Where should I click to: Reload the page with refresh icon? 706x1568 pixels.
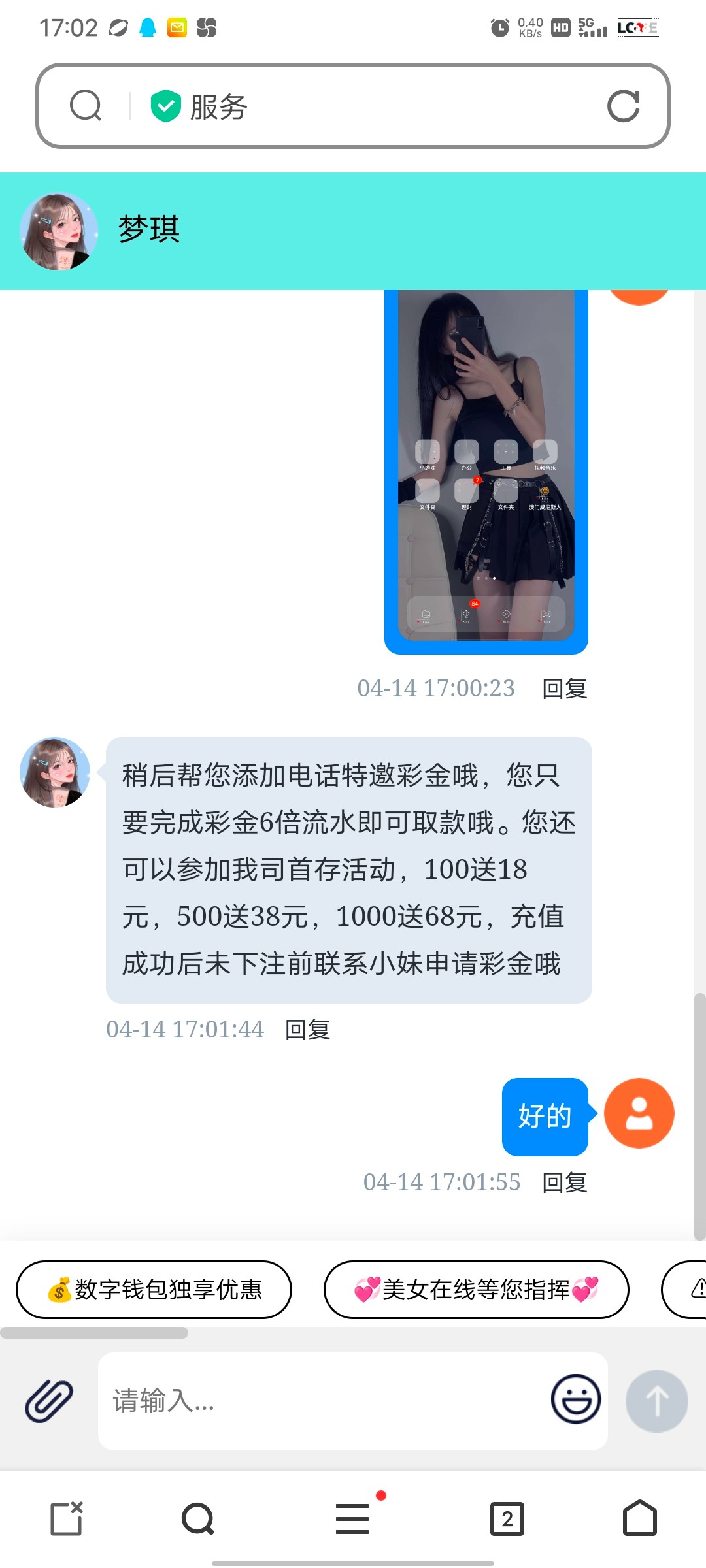[x=623, y=106]
